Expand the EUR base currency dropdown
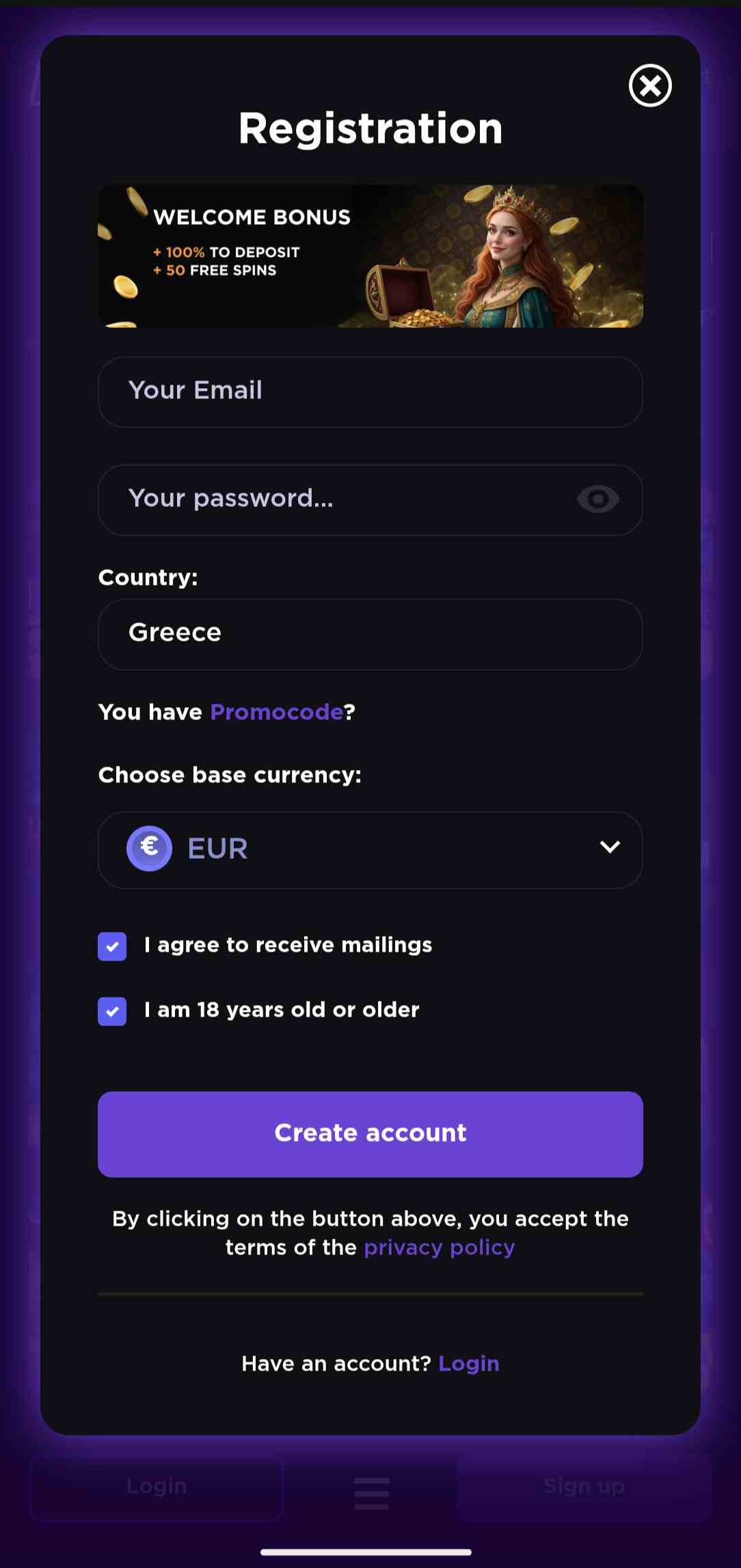741x1568 pixels. point(370,849)
